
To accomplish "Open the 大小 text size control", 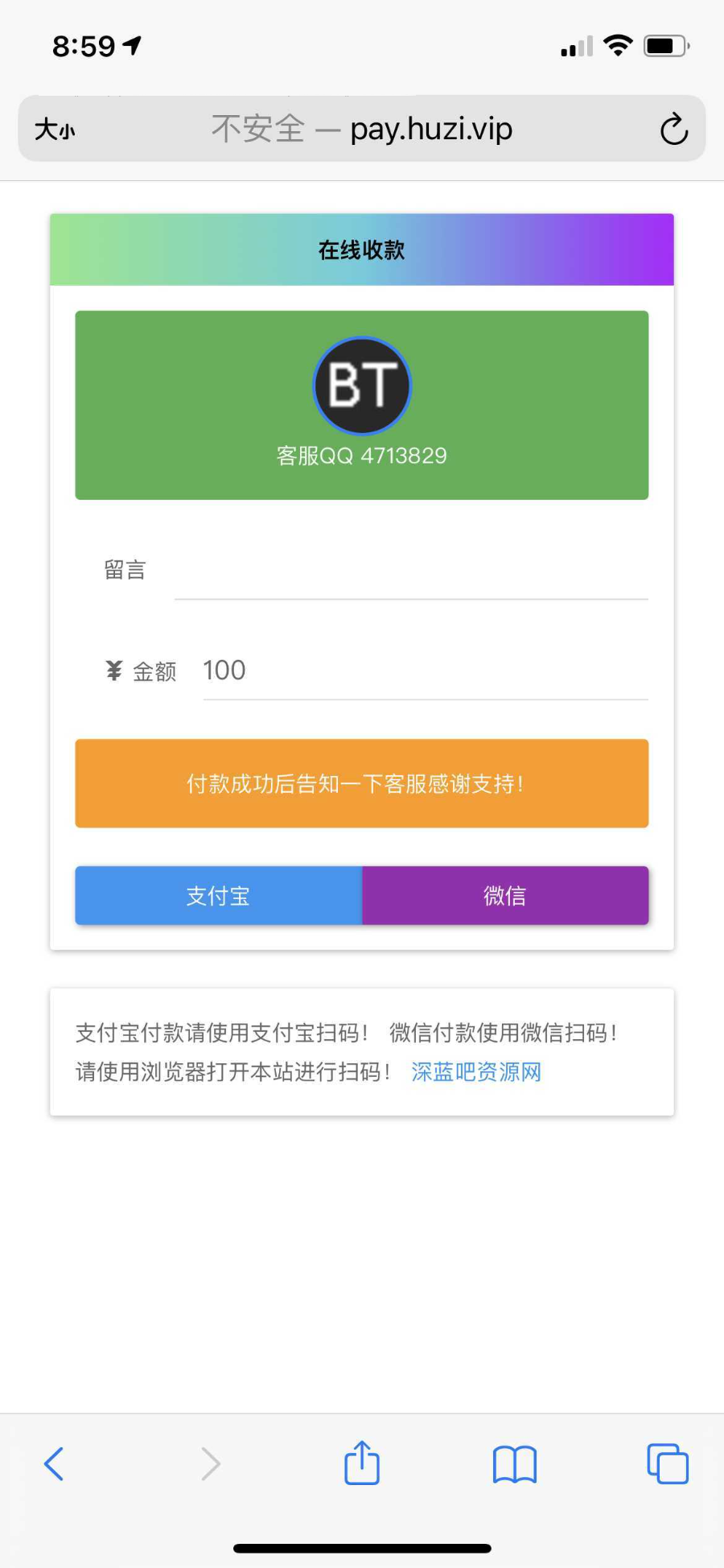I will pos(53,129).
